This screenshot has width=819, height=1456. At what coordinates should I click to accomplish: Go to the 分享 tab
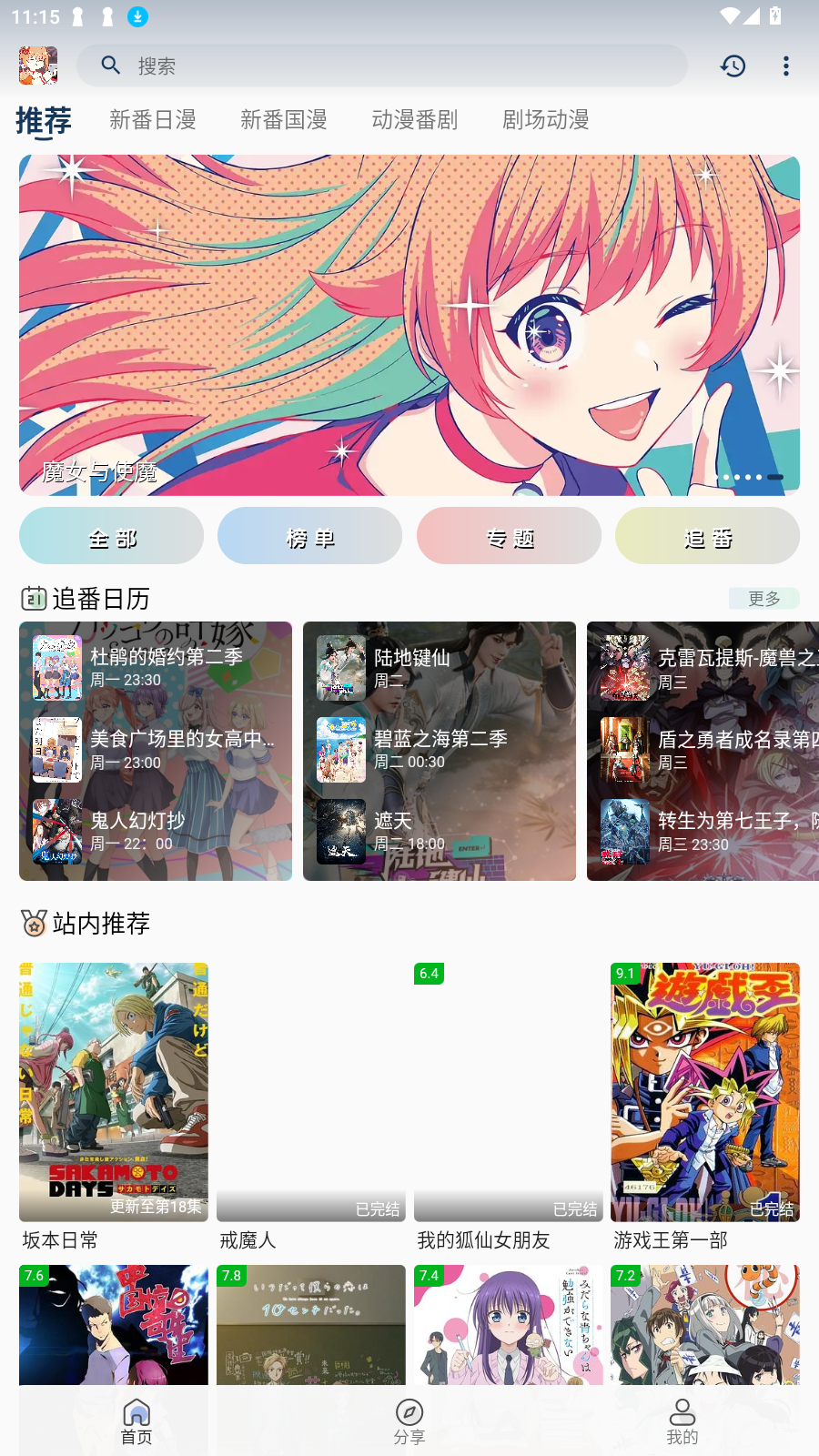pyautogui.click(x=409, y=1421)
